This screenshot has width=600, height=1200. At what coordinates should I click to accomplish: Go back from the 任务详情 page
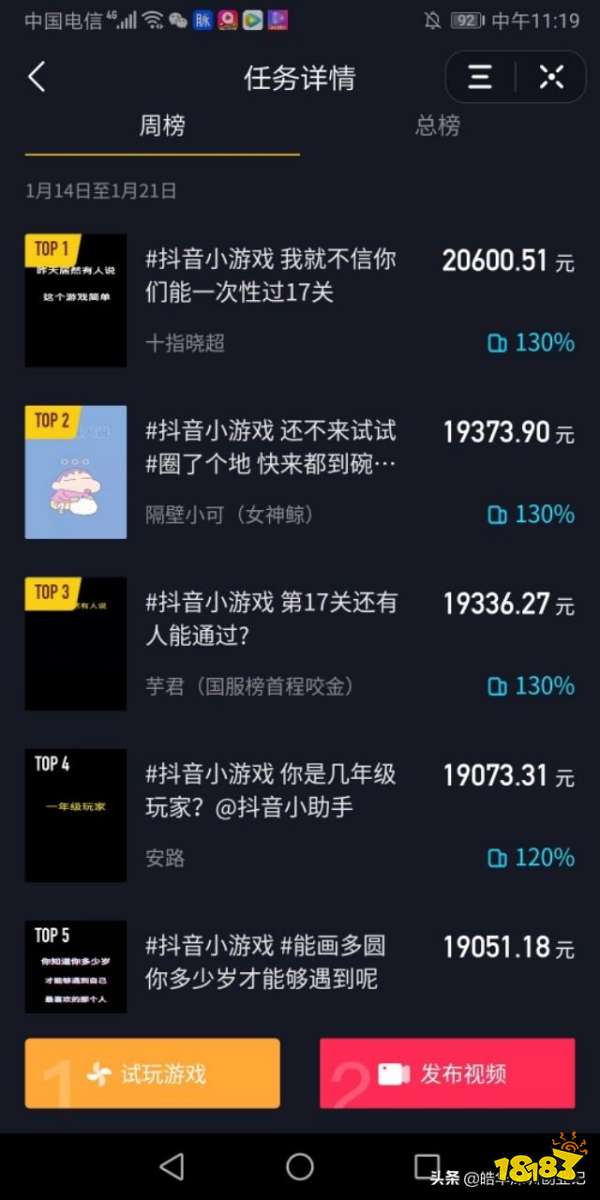pos(37,77)
